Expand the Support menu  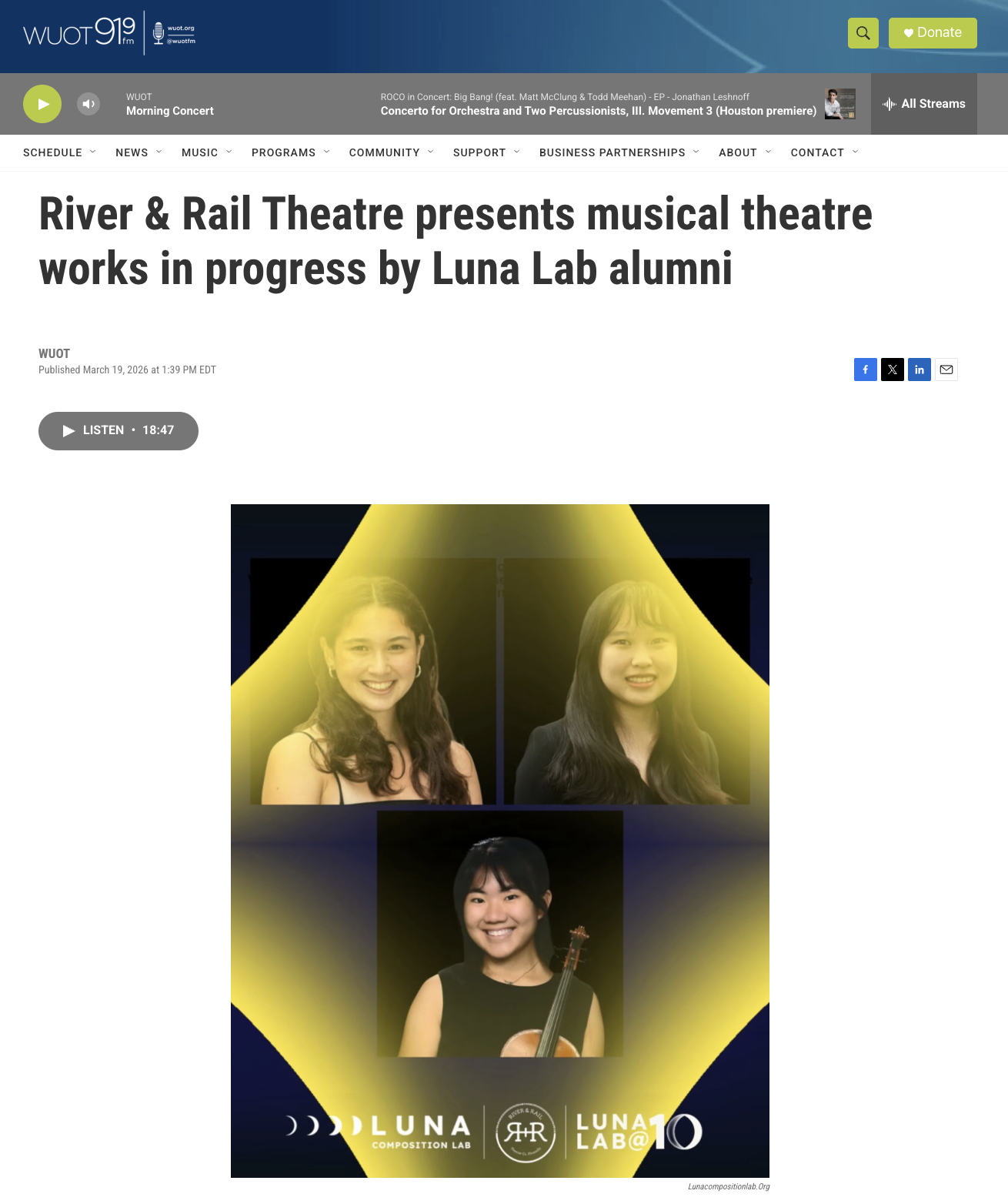tap(486, 152)
